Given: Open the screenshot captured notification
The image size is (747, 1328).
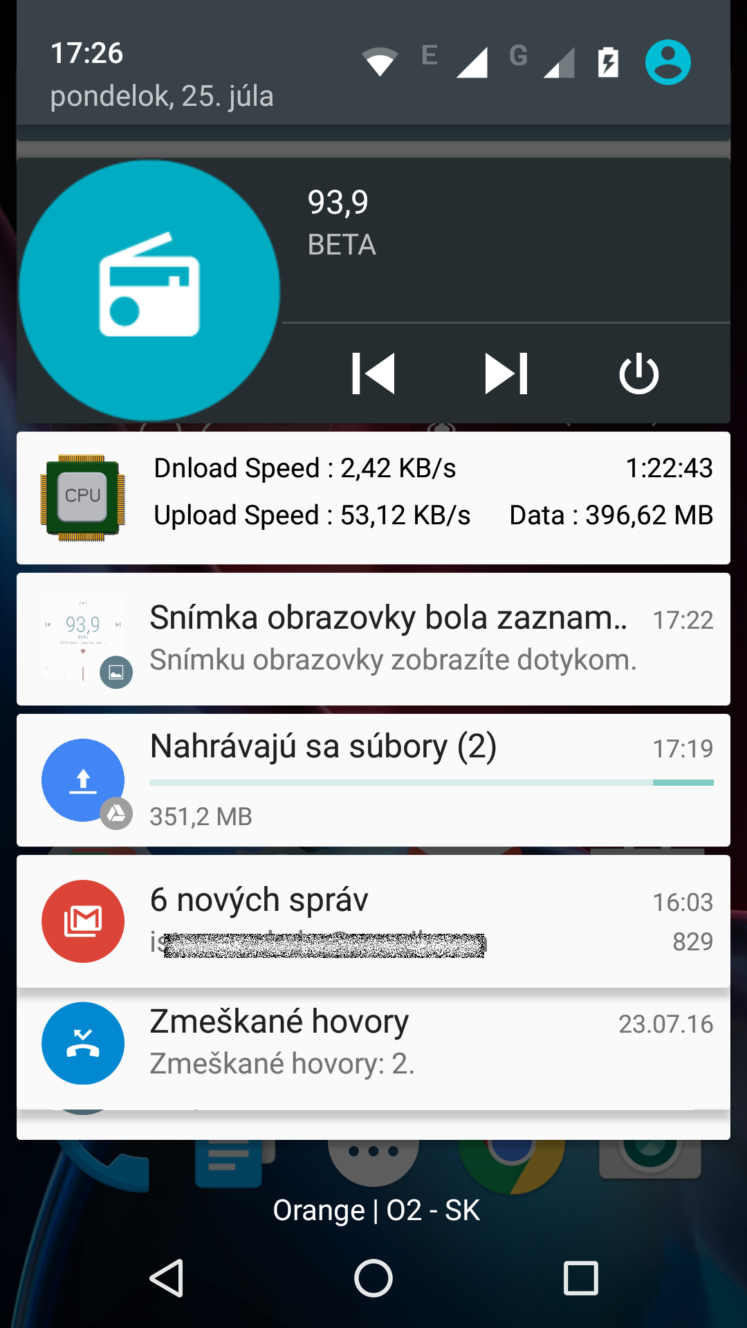Looking at the screenshot, I should [x=373, y=638].
